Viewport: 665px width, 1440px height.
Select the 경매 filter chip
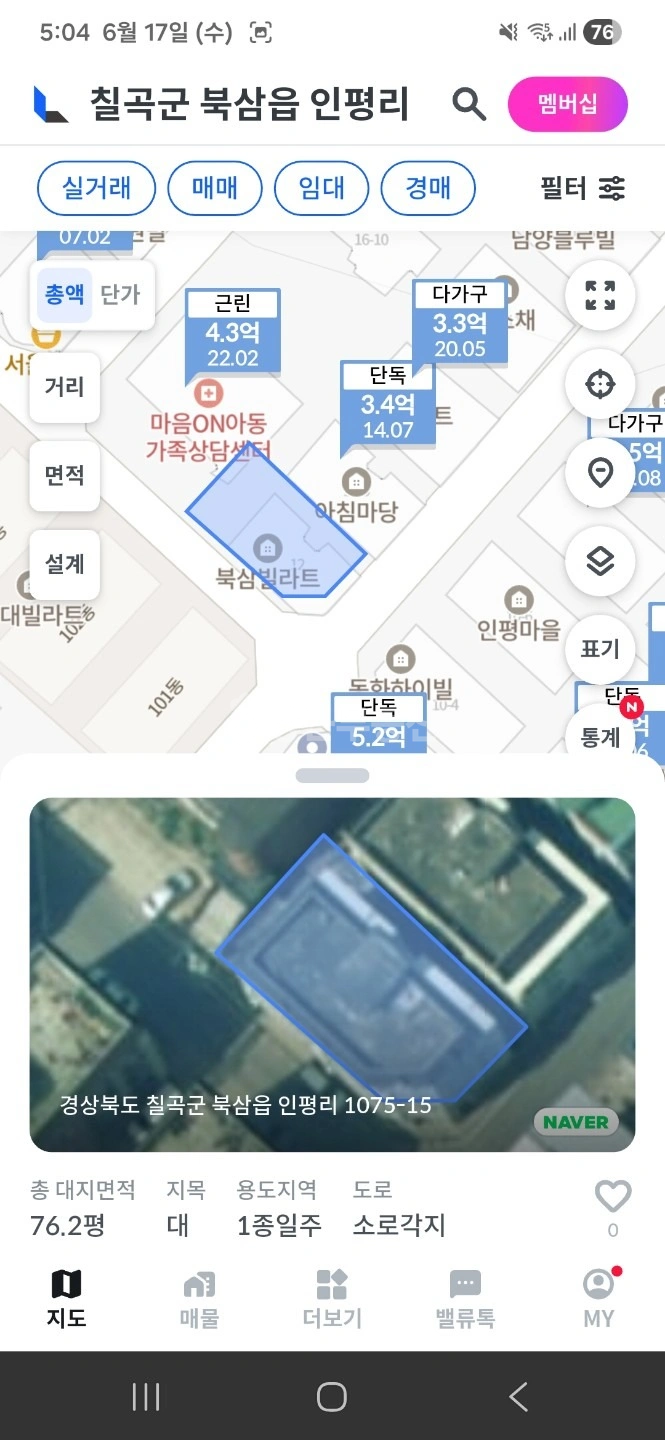click(x=428, y=188)
